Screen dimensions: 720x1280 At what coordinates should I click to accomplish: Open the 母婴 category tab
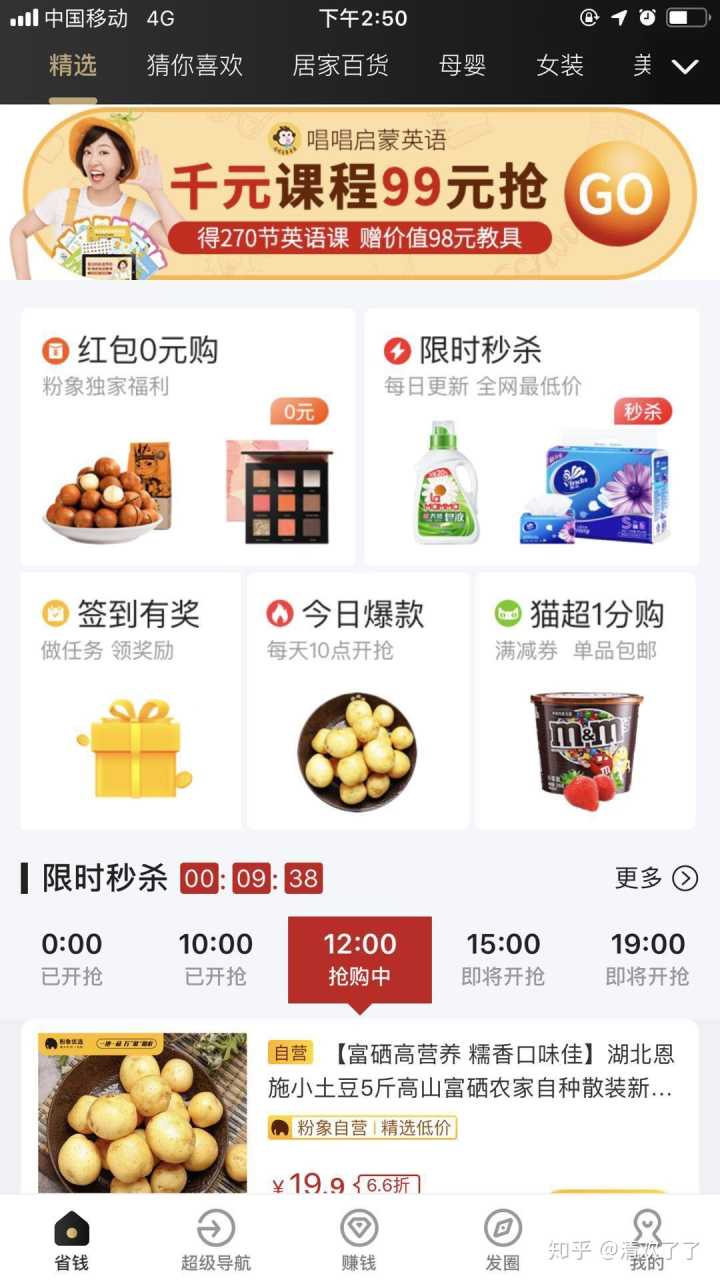click(x=462, y=67)
